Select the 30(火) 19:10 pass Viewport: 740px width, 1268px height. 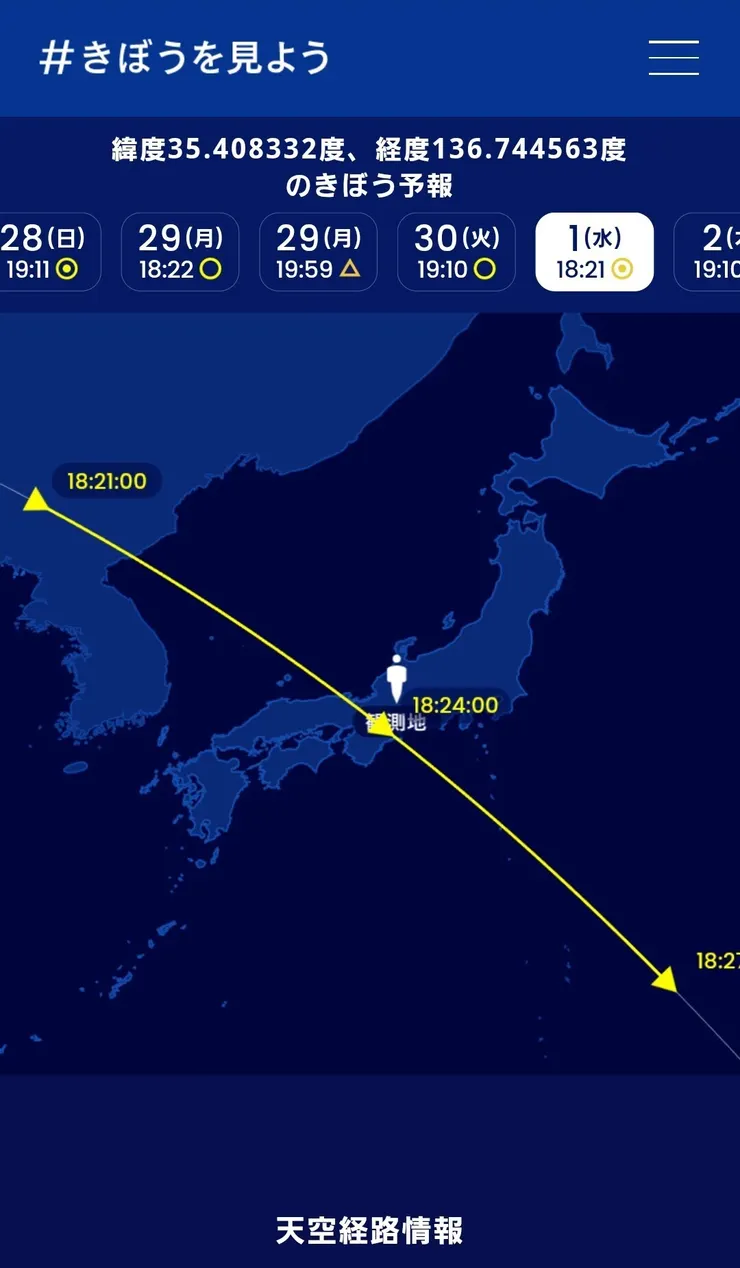(456, 252)
